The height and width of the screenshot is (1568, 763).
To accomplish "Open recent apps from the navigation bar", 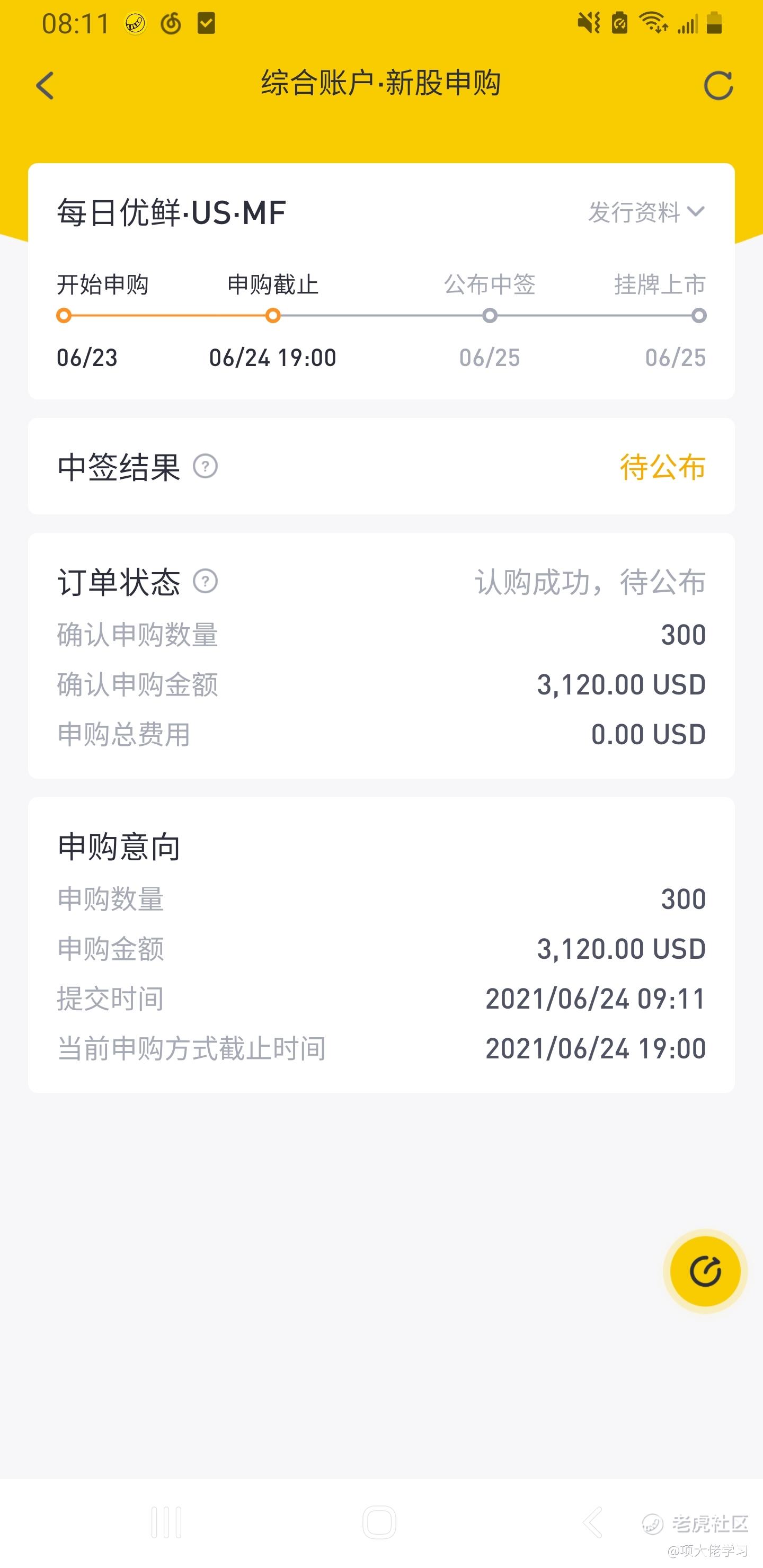I will (166, 1522).
